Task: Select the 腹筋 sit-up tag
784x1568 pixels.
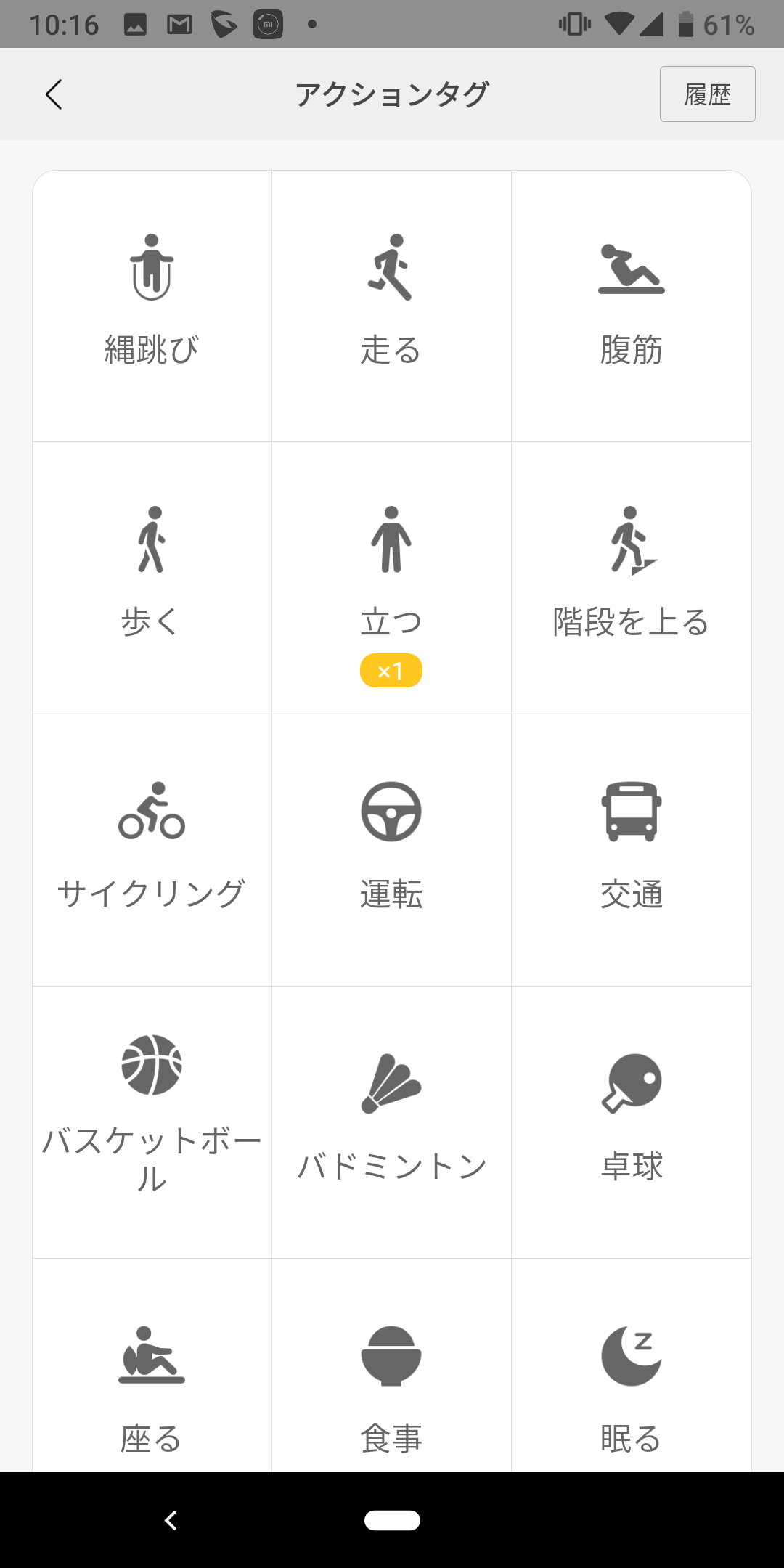Action: coord(632,306)
